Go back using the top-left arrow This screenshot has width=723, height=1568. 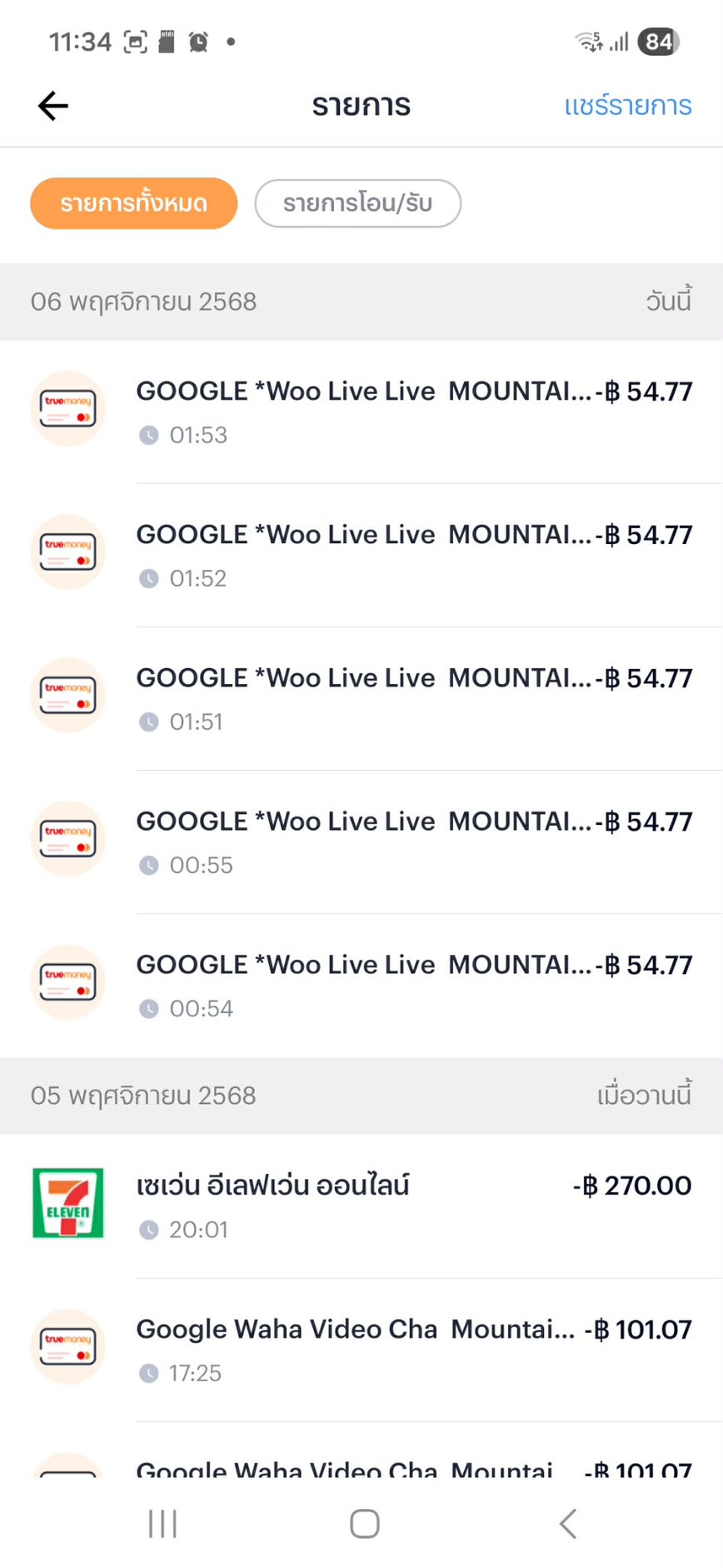[x=53, y=106]
